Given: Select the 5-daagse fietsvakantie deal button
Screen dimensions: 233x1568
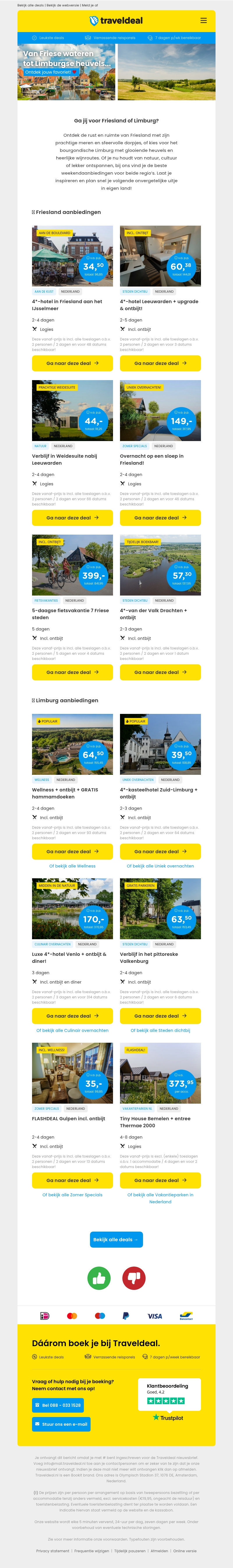Looking at the screenshot, I should tap(73, 672).
